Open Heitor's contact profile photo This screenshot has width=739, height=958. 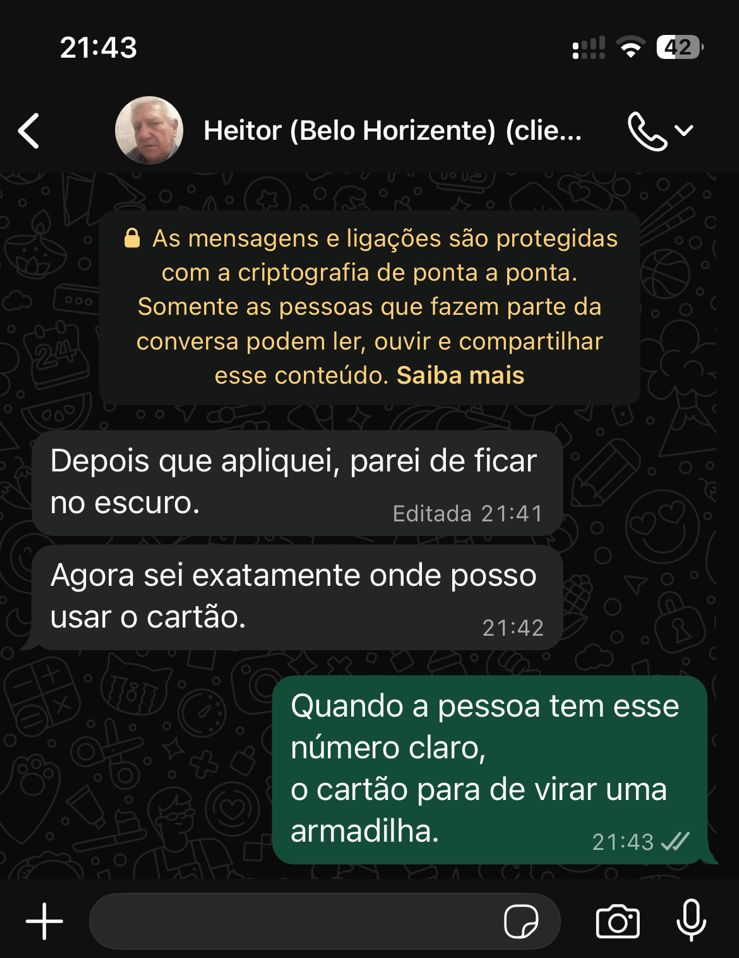pos(149,130)
